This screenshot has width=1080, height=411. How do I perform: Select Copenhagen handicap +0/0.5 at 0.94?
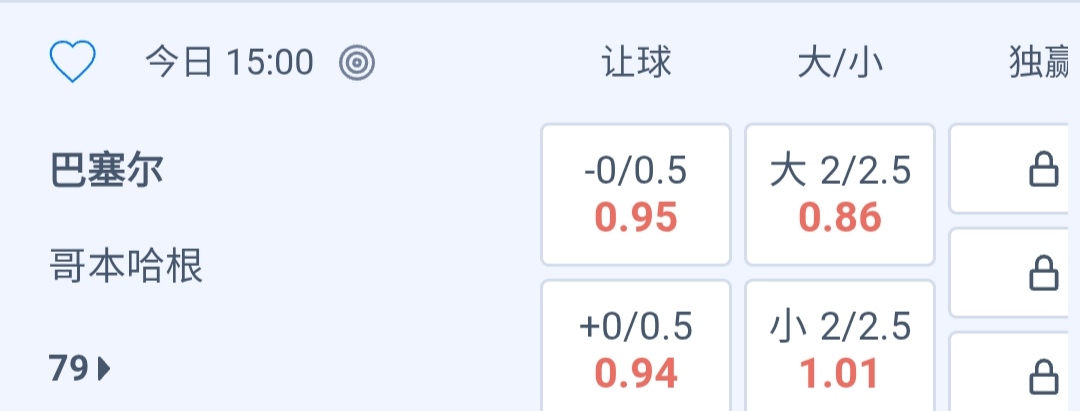click(x=636, y=349)
